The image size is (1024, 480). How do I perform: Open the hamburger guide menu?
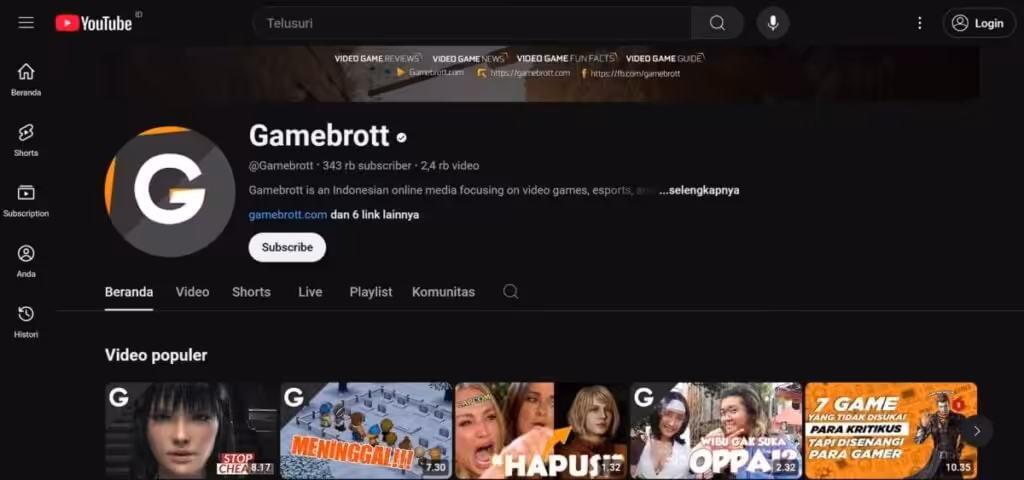click(x=26, y=24)
